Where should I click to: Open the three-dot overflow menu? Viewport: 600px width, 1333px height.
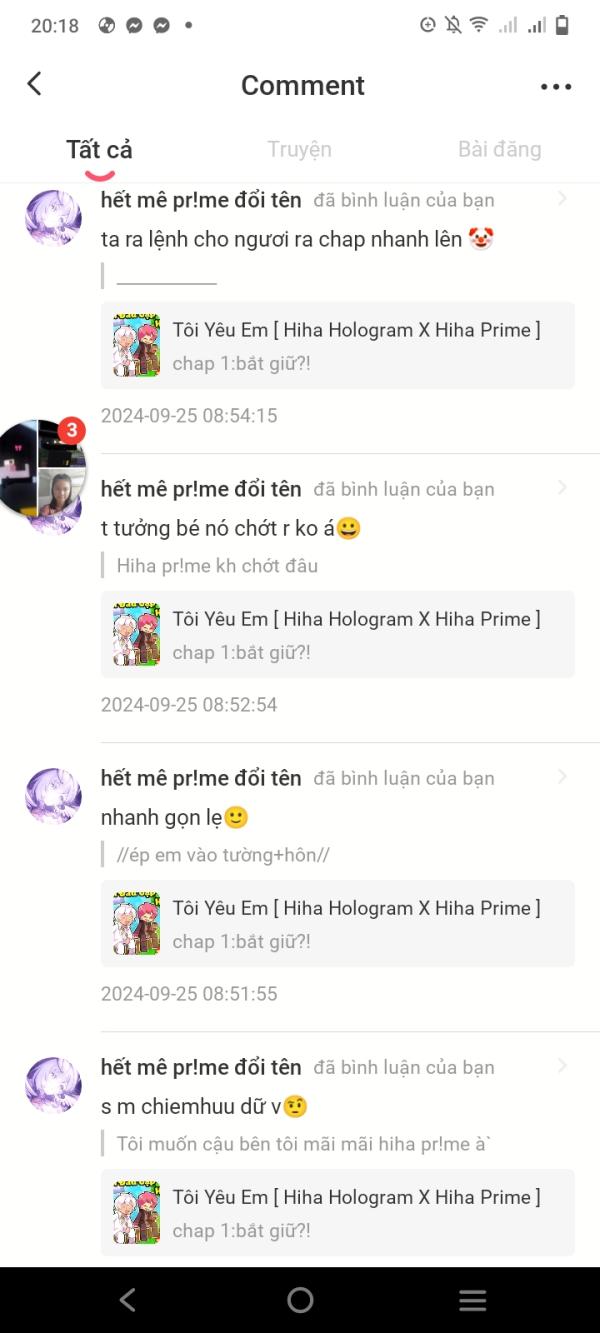pyautogui.click(x=556, y=87)
